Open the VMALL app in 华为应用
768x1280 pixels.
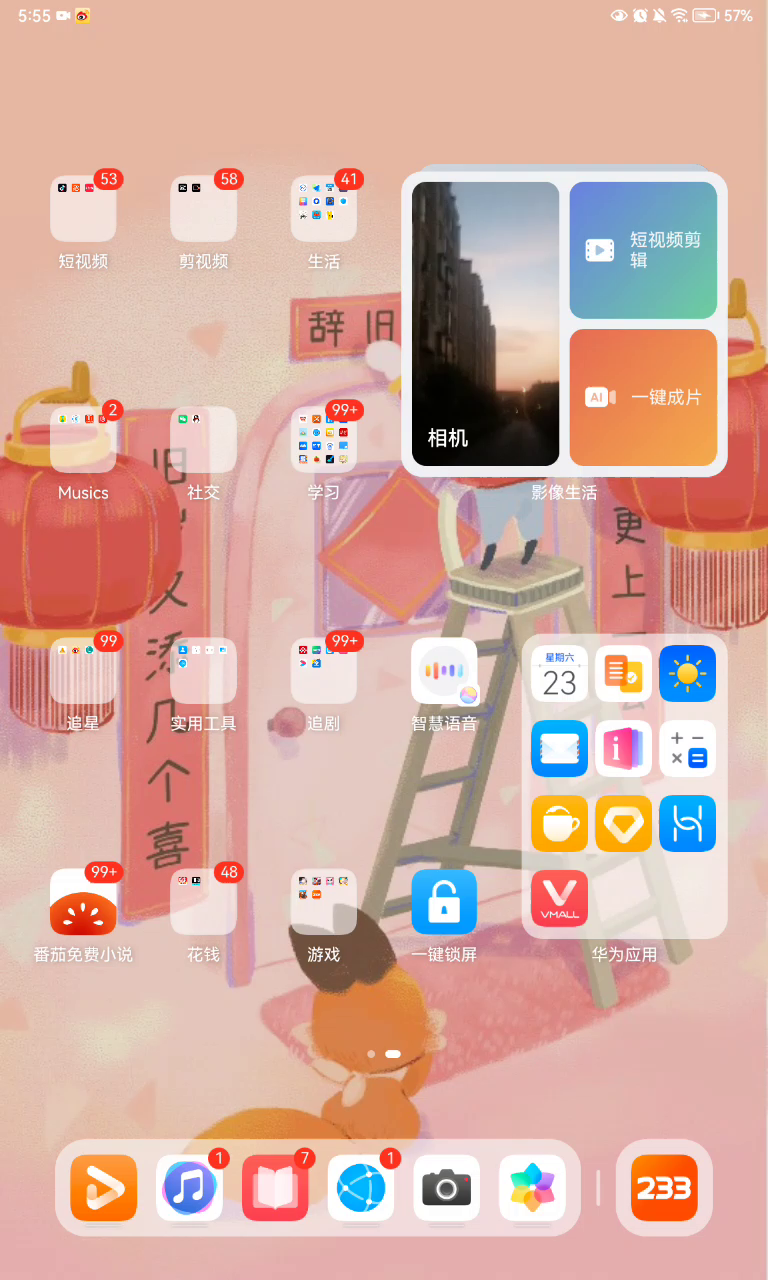tap(559, 898)
